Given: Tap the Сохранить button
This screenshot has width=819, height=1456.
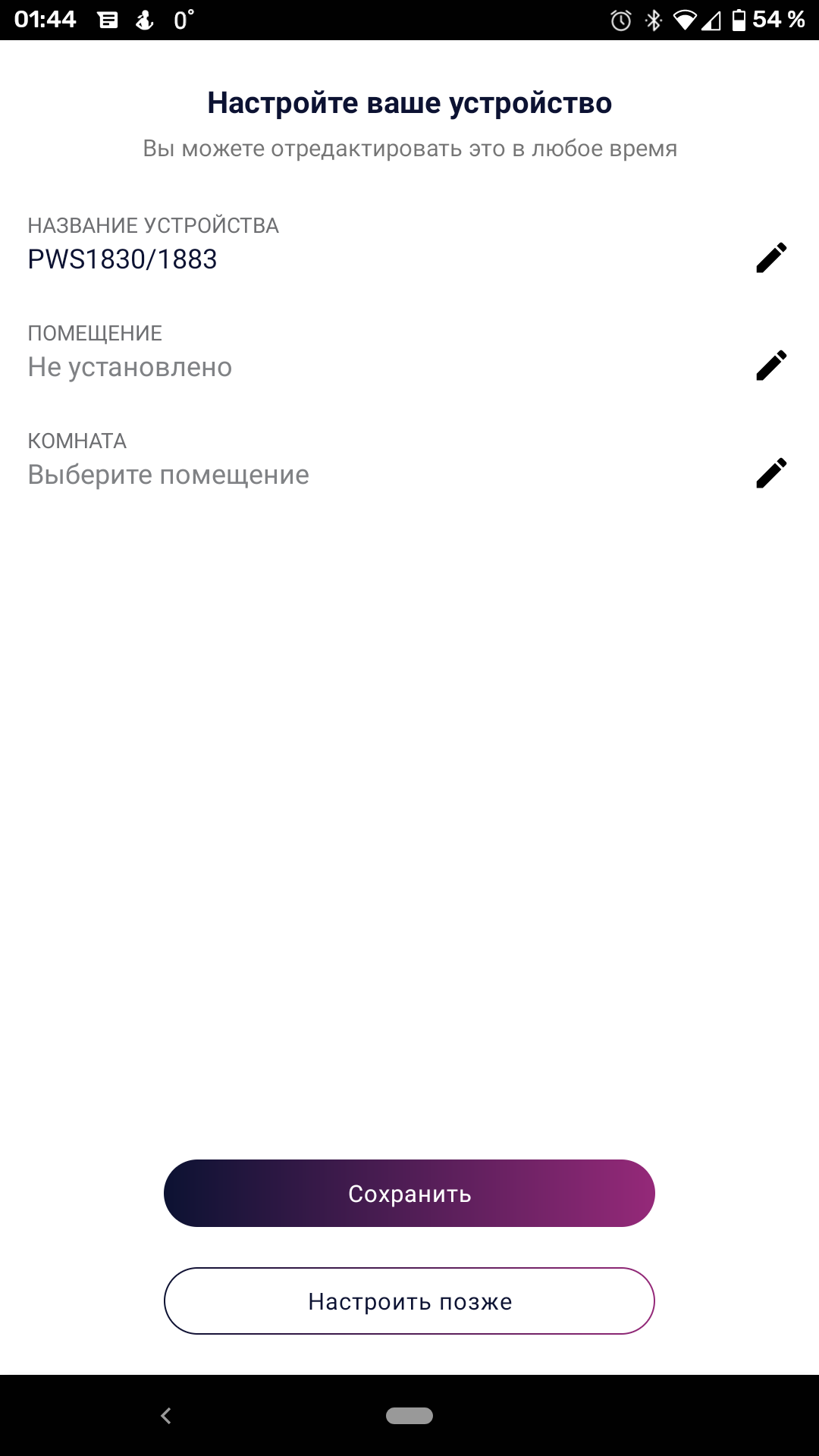Looking at the screenshot, I should [x=409, y=1193].
